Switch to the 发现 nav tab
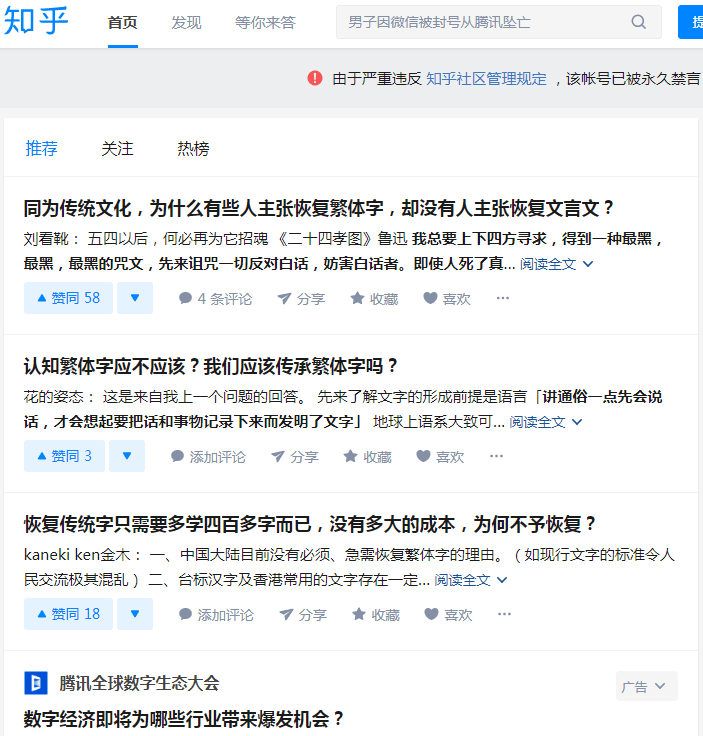Image resolution: width=703 pixels, height=736 pixels. click(186, 22)
